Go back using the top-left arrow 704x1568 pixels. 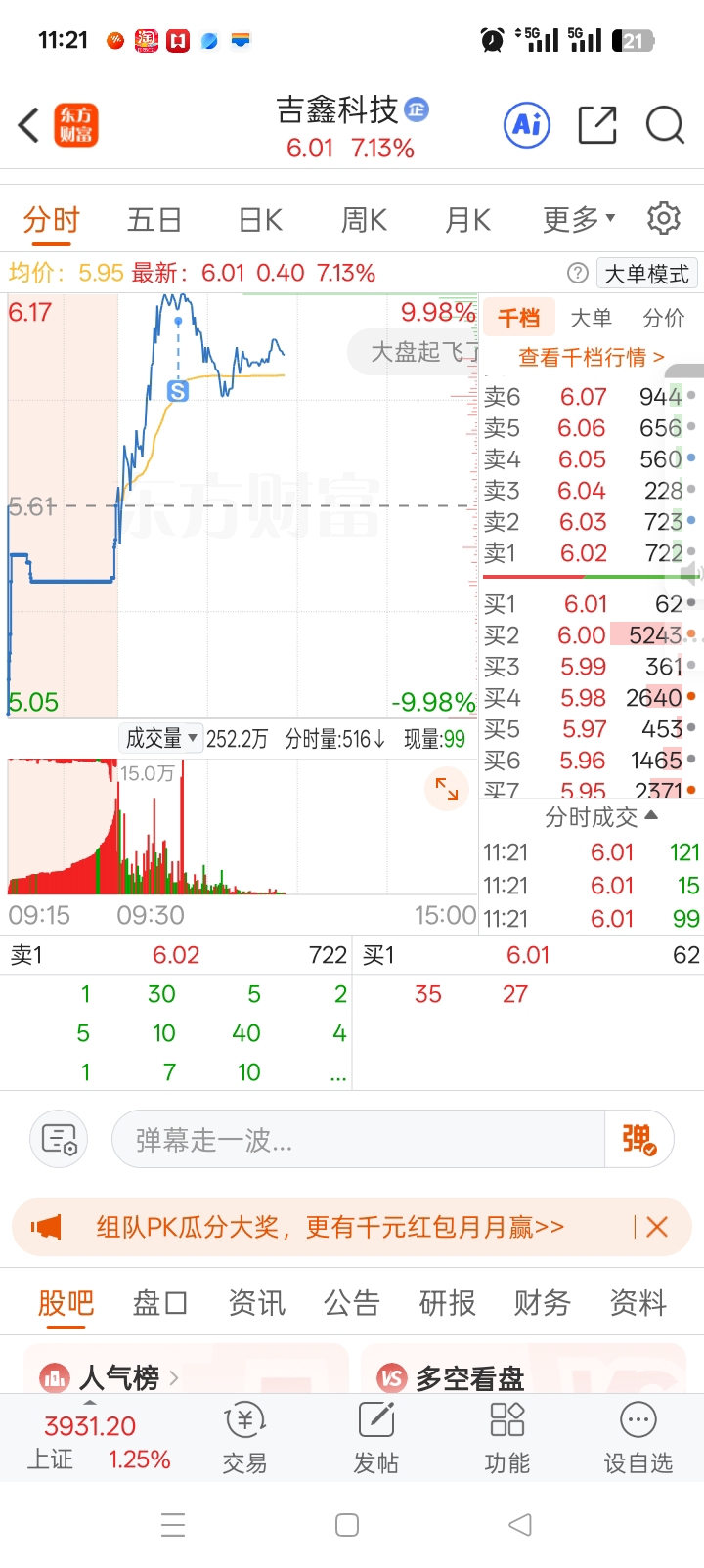(29, 125)
